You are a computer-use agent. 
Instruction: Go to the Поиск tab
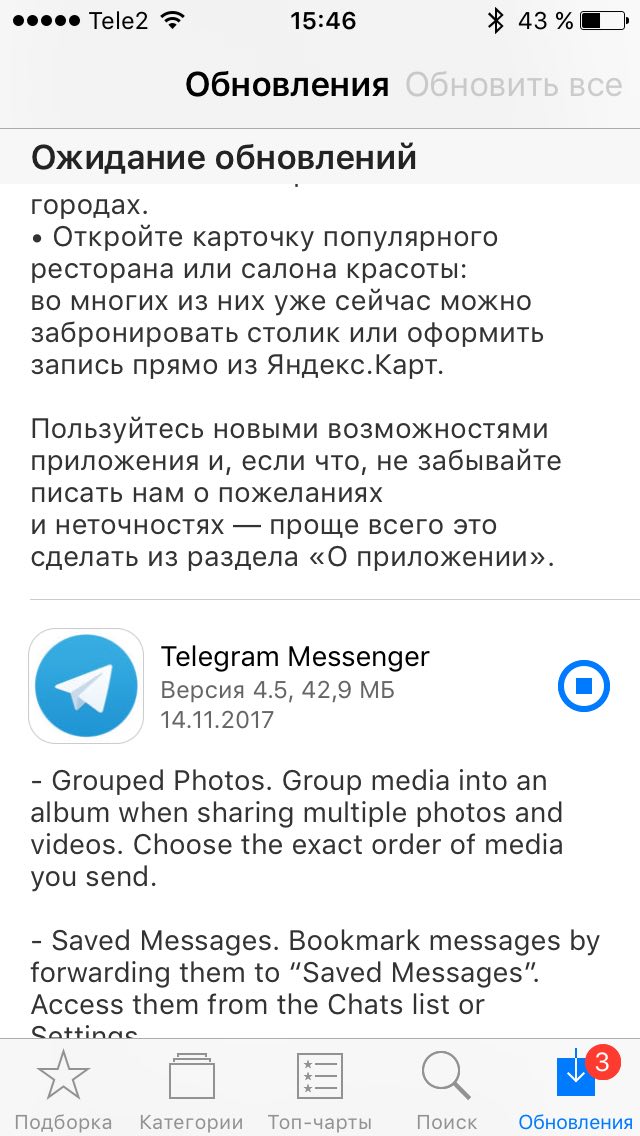coord(446,1089)
